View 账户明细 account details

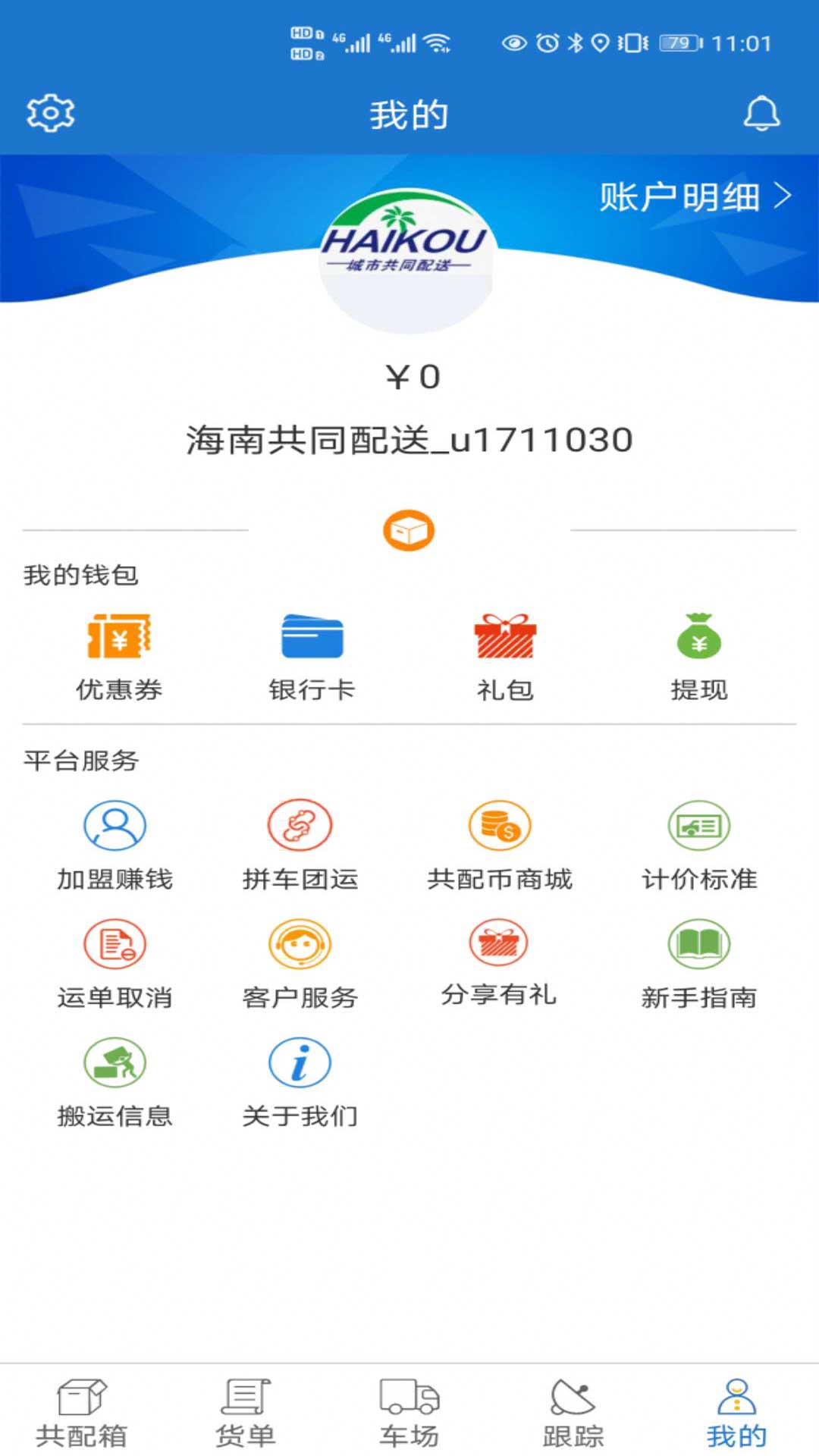coord(695,197)
